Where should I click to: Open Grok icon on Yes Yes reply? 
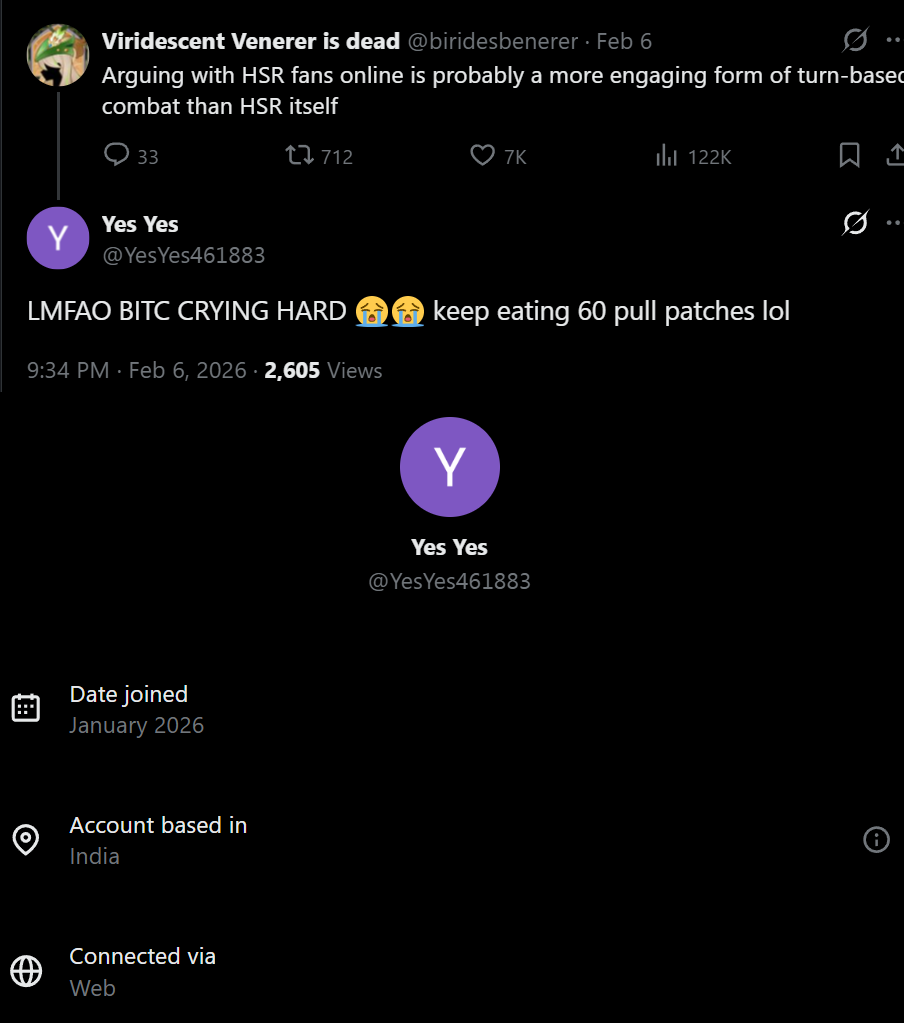pos(855,223)
